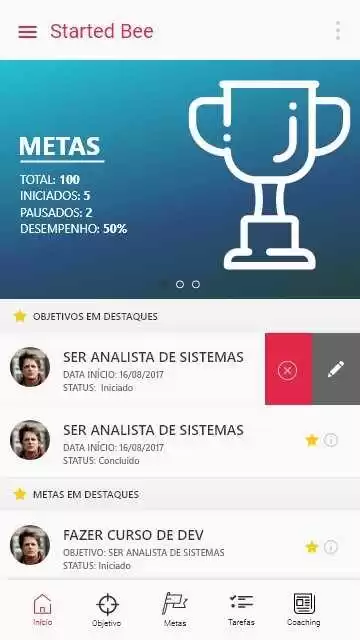Open the Tarefas tab
360x640 pixels.
click(241, 610)
